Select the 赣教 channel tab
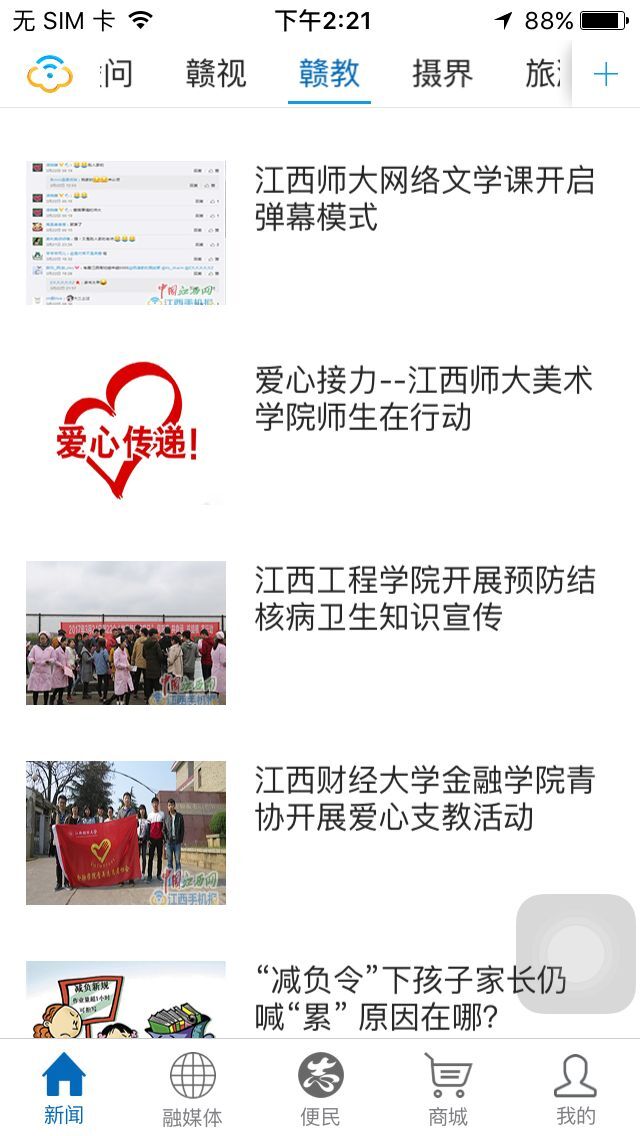640x1136 pixels. pyautogui.click(x=329, y=74)
